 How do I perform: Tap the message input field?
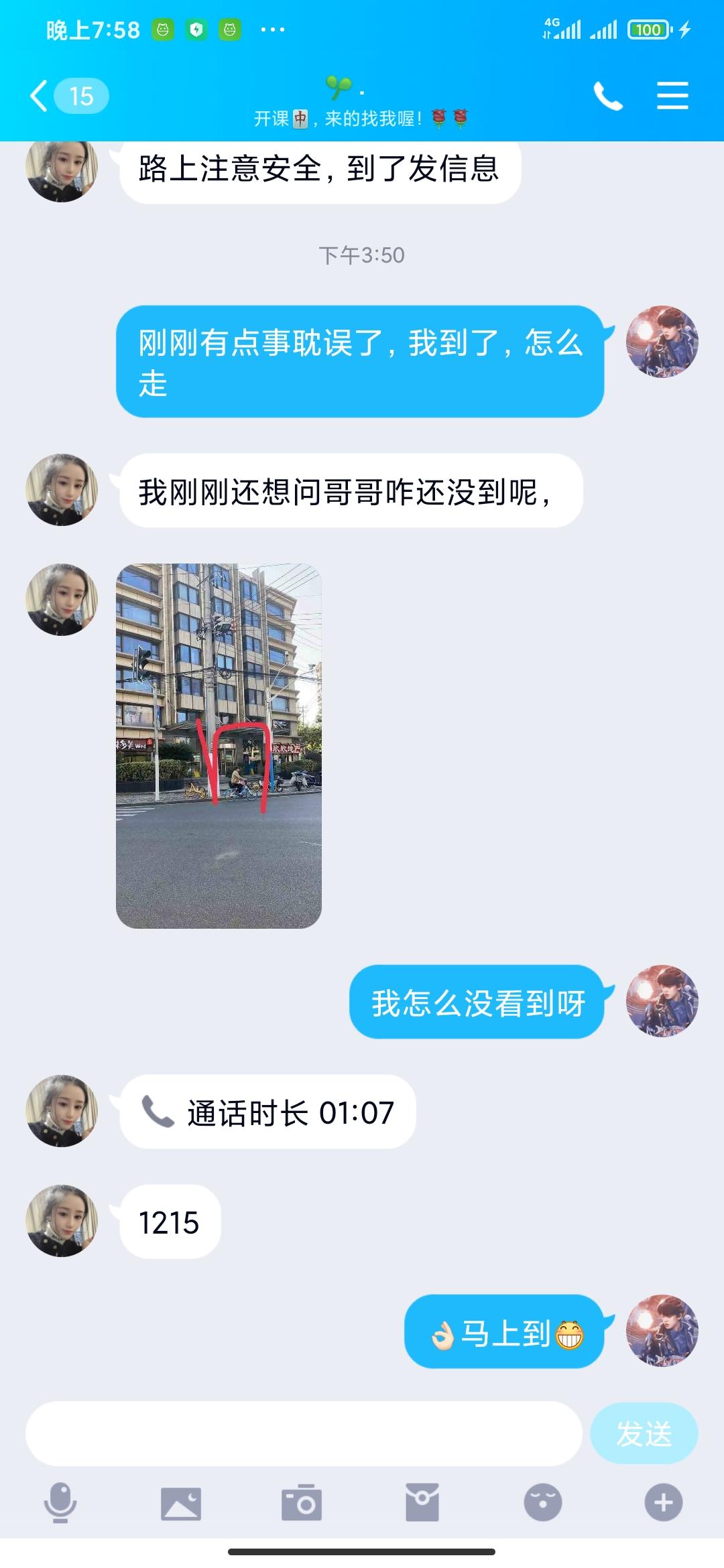(303, 1433)
